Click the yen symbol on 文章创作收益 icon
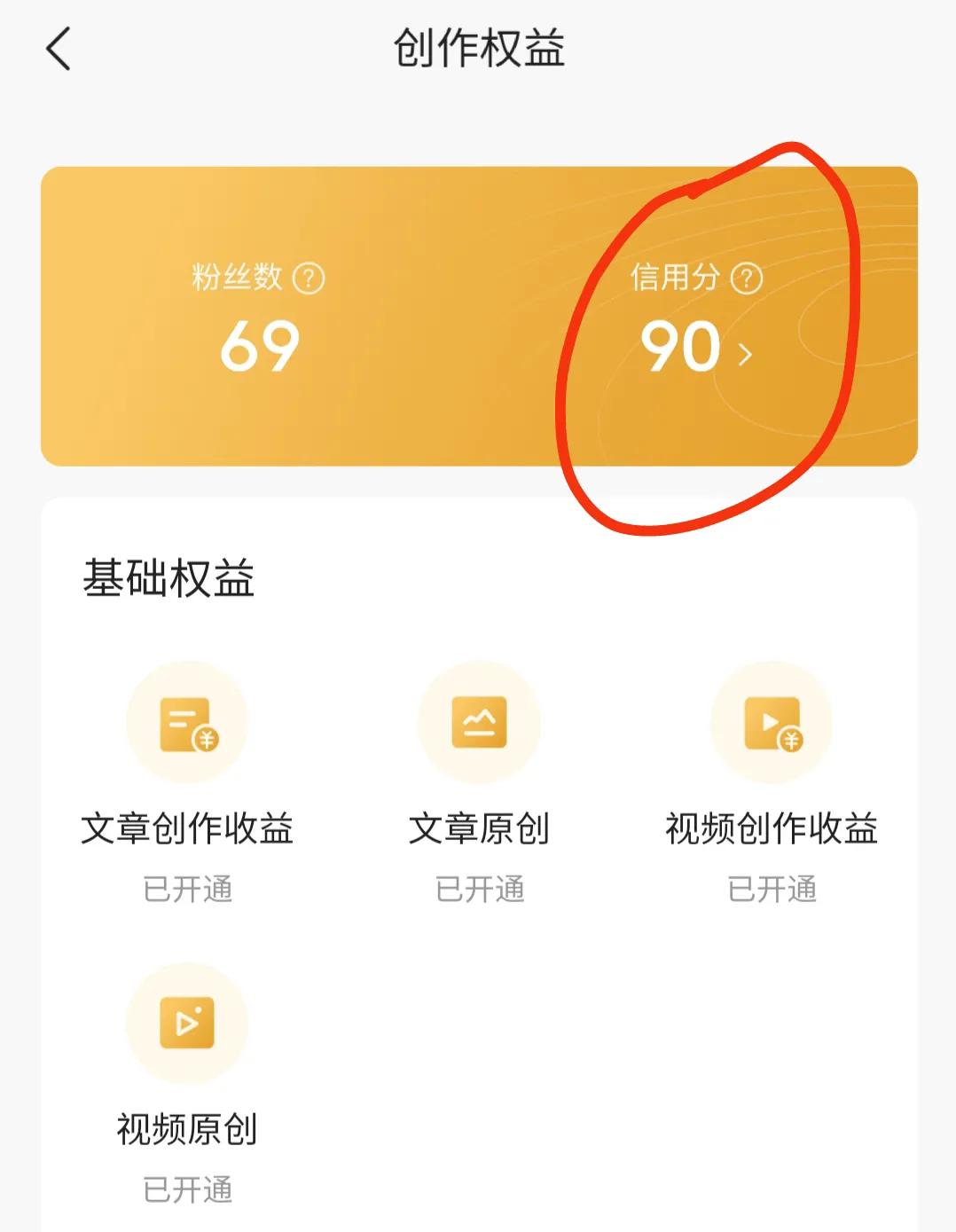Viewport: 956px width, 1232px height. coord(206,741)
